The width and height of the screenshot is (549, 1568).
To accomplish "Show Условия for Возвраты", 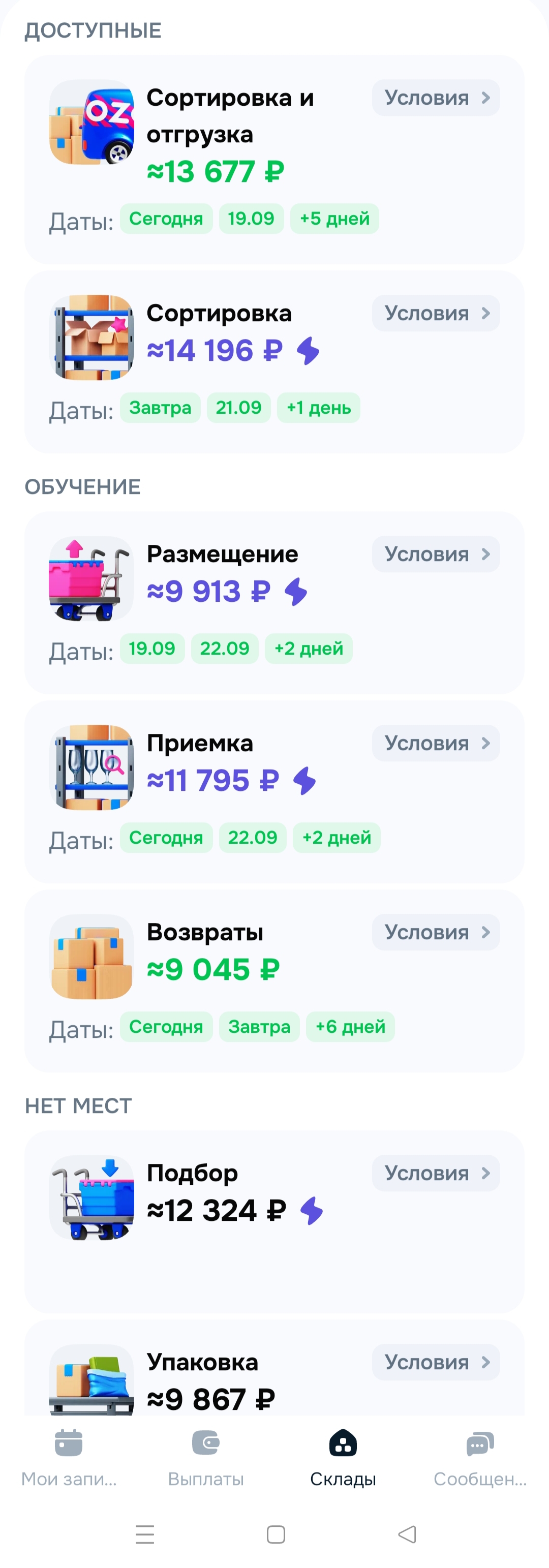I will [435, 932].
